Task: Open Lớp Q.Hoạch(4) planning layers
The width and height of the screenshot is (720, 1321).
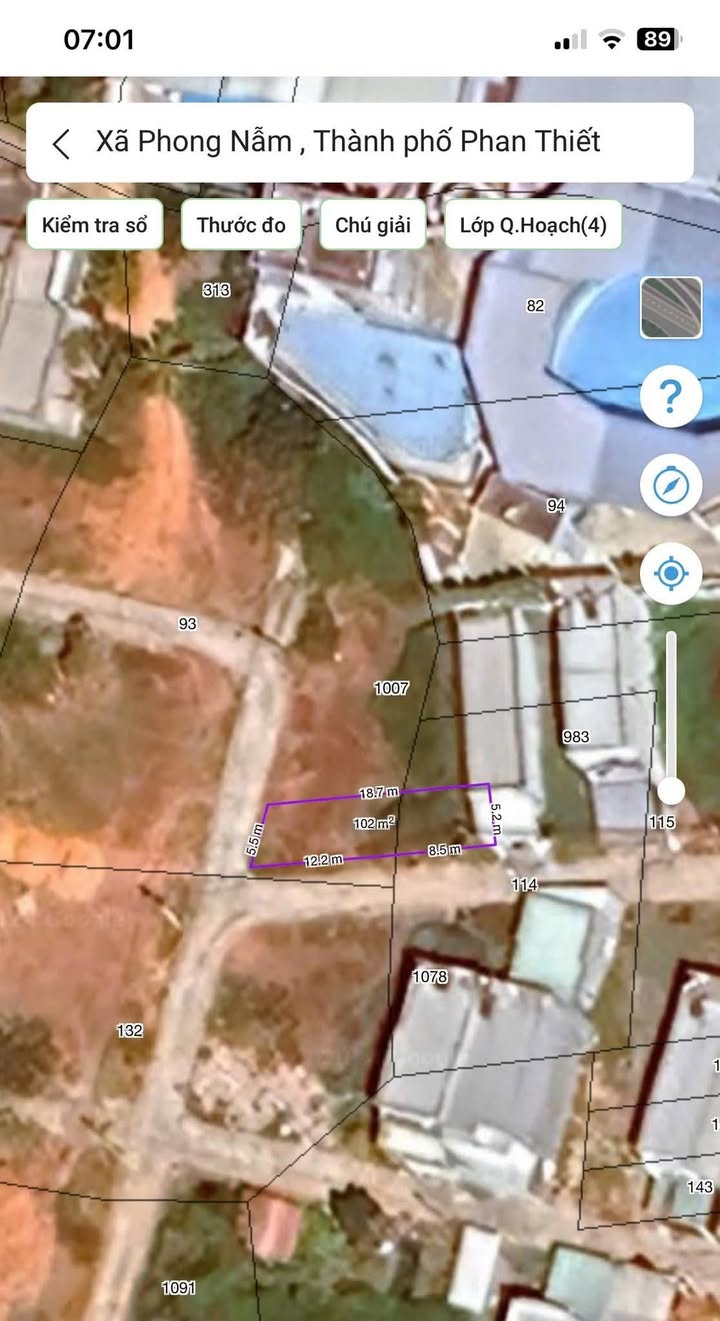Action: tap(533, 224)
